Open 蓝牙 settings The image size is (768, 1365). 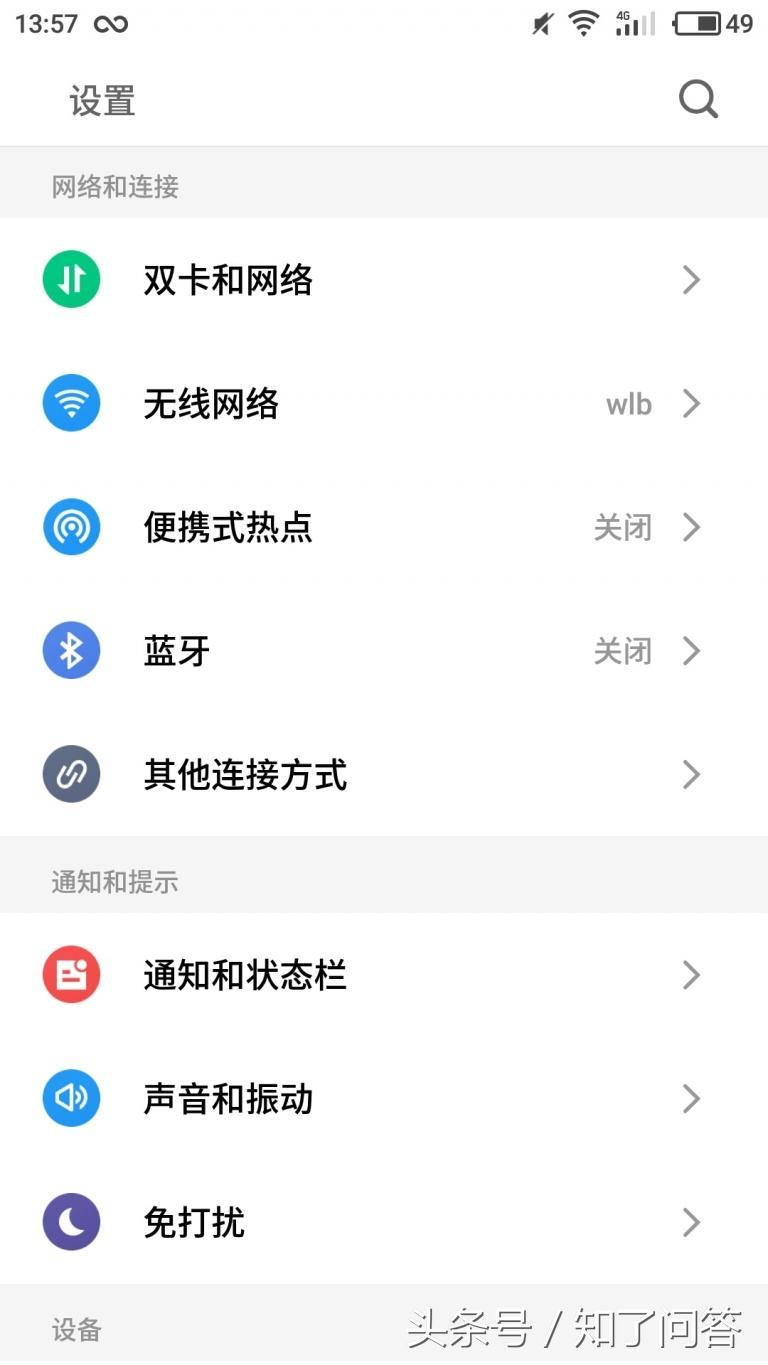[384, 651]
